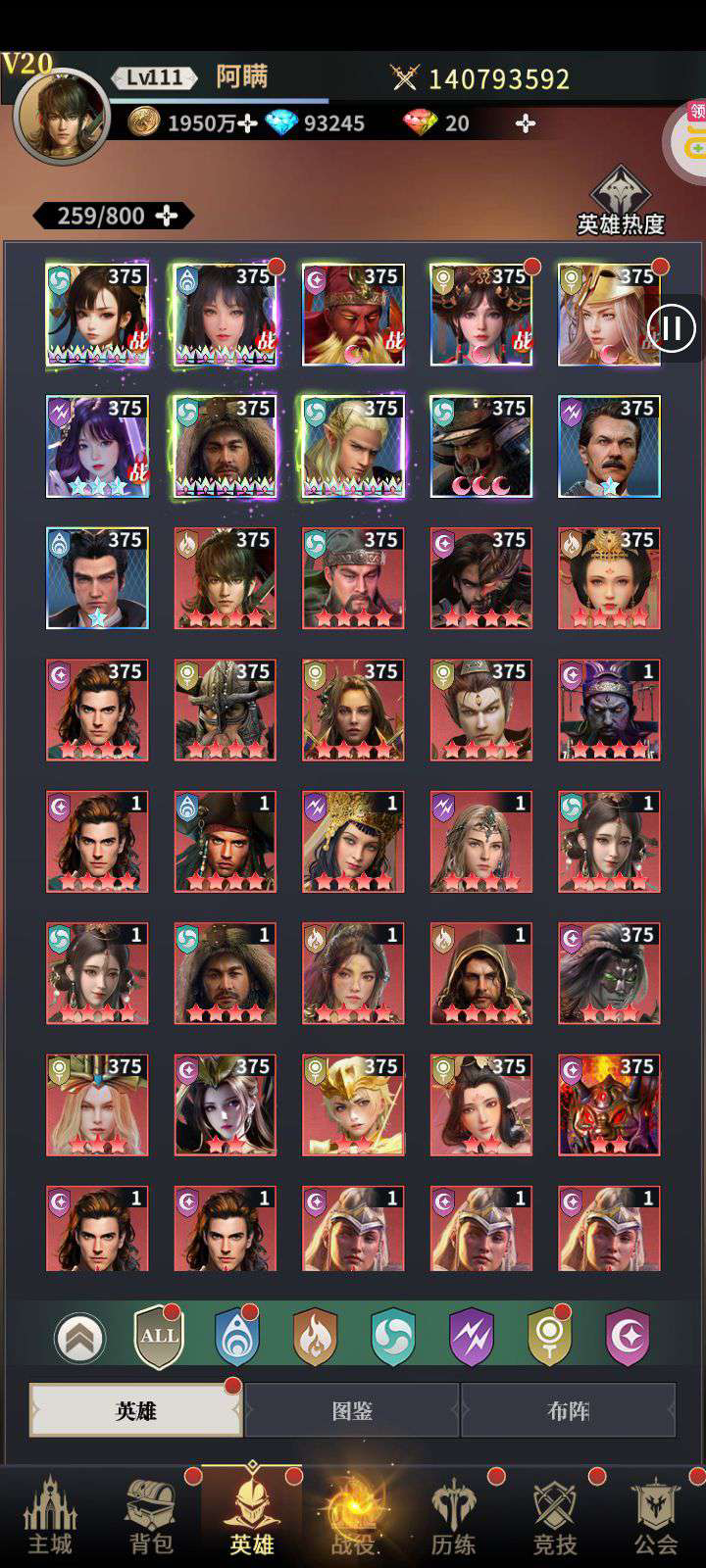Add more gold coins

point(247,123)
